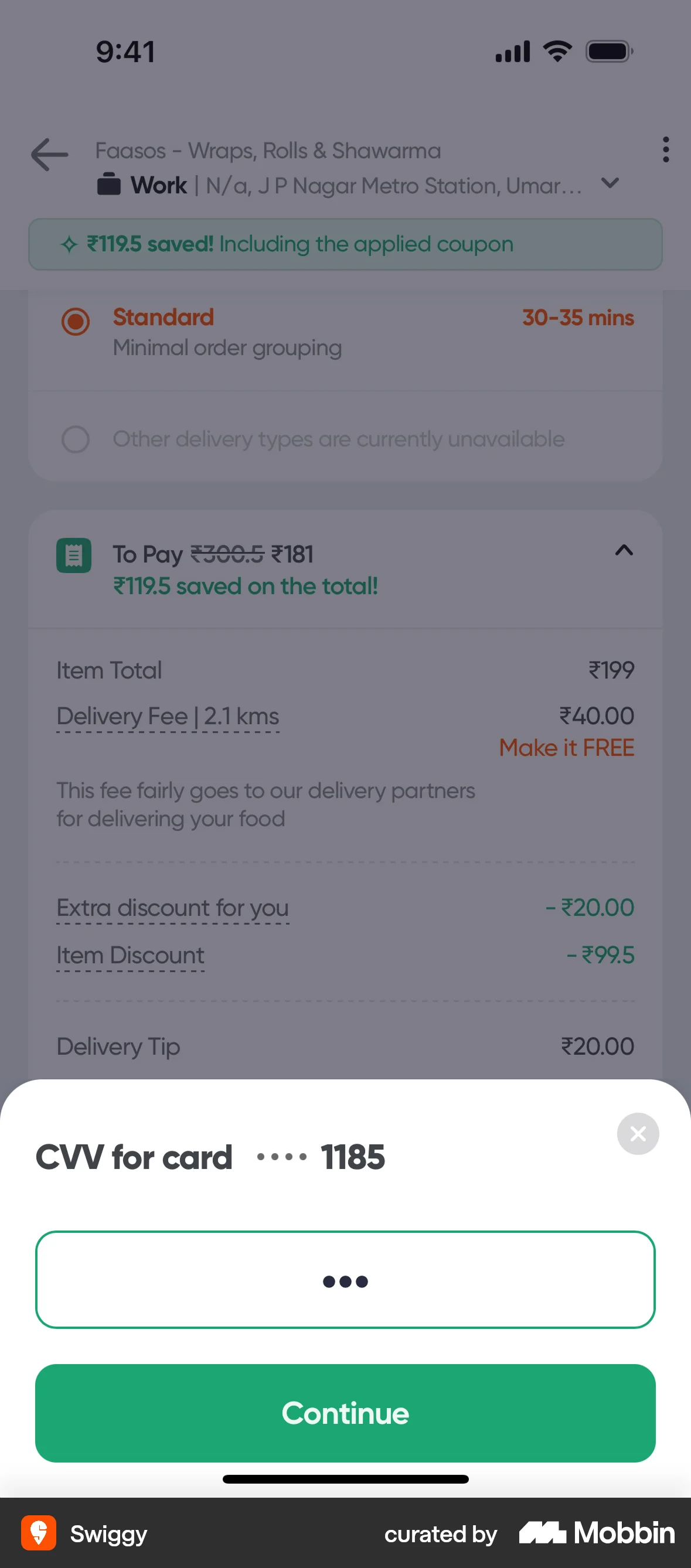Viewport: 691px width, 1568px height.
Task: Tap the Mobbin logo
Action: (x=595, y=1533)
